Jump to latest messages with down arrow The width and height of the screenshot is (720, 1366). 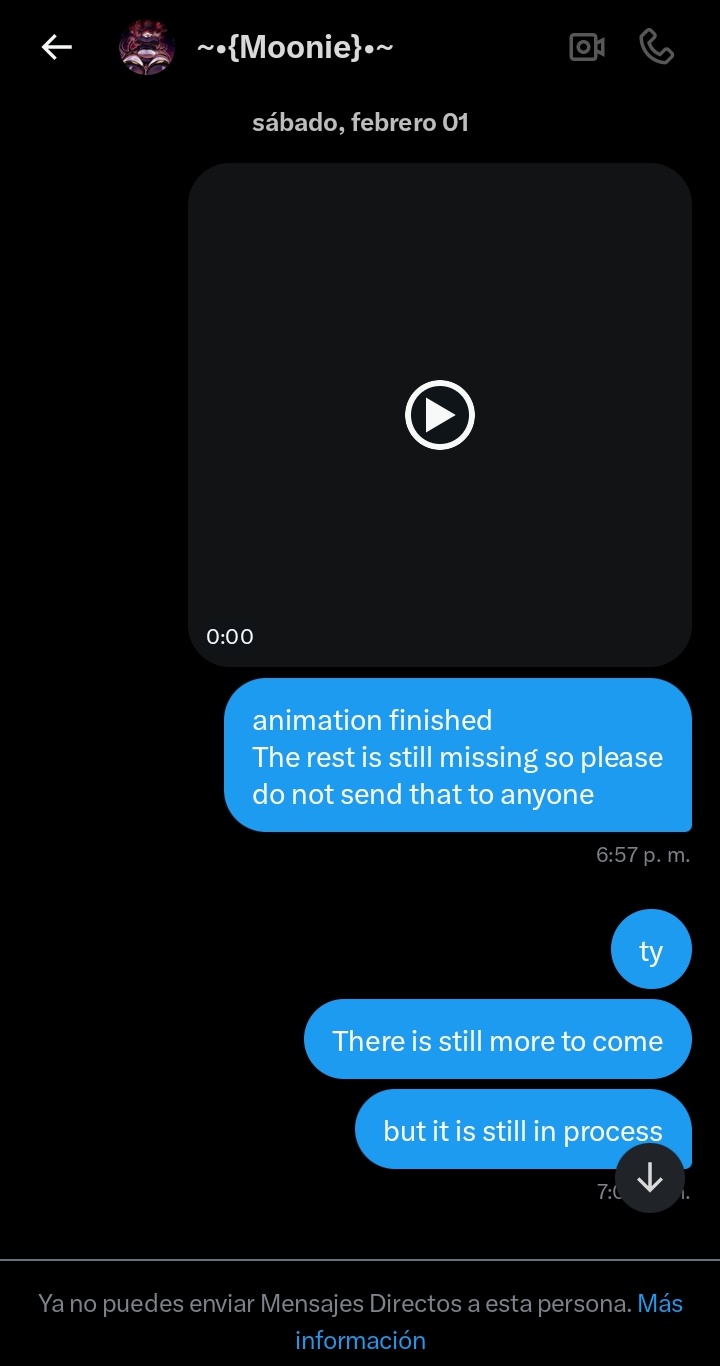click(650, 1179)
